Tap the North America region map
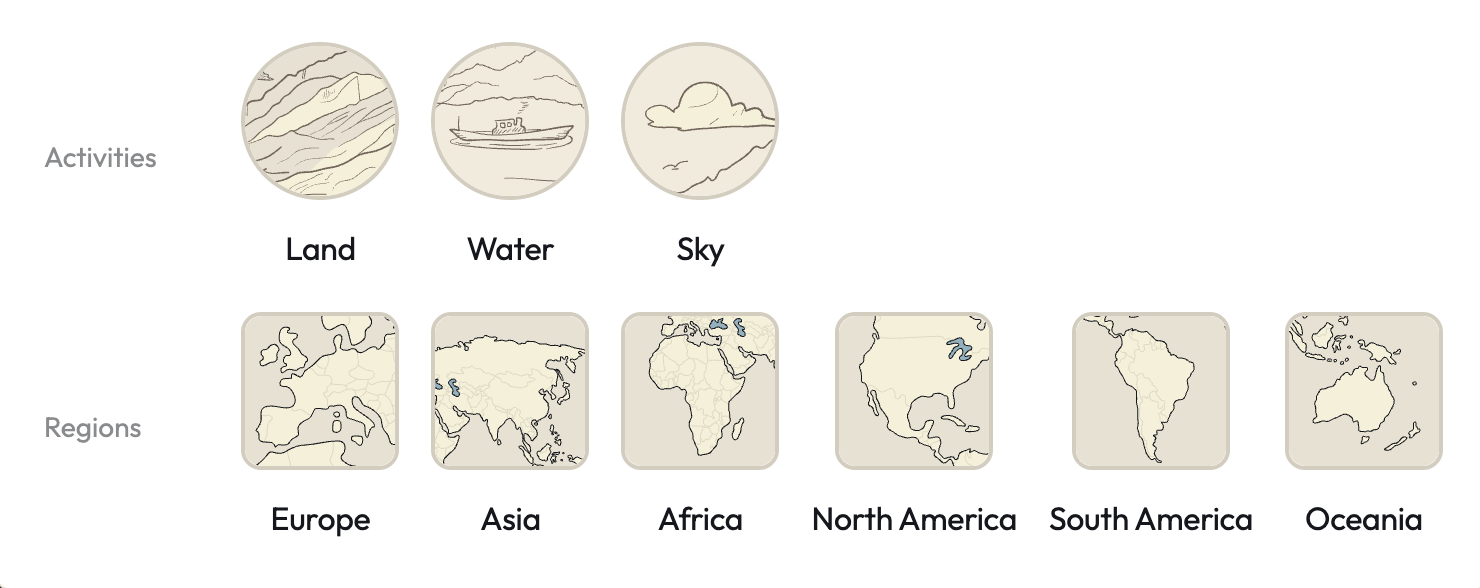 tap(914, 390)
